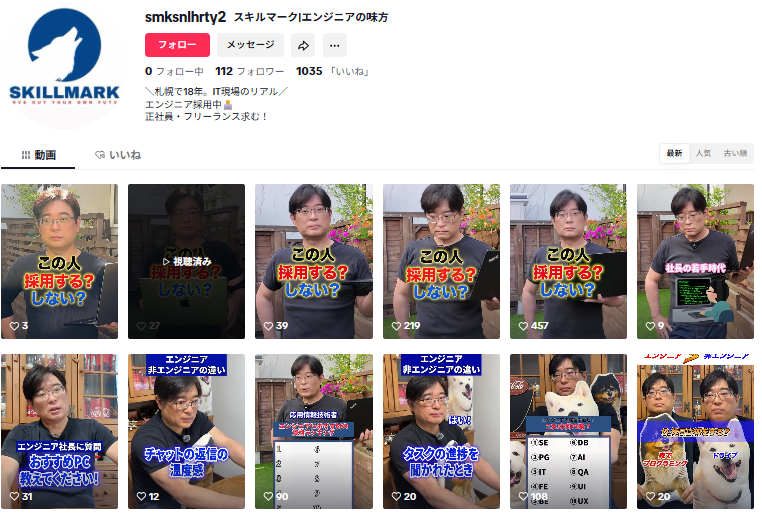762x516 pixels.
Task: Play the 社長の若手時代 video
Action: pyautogui.click(x=695, y=261)
